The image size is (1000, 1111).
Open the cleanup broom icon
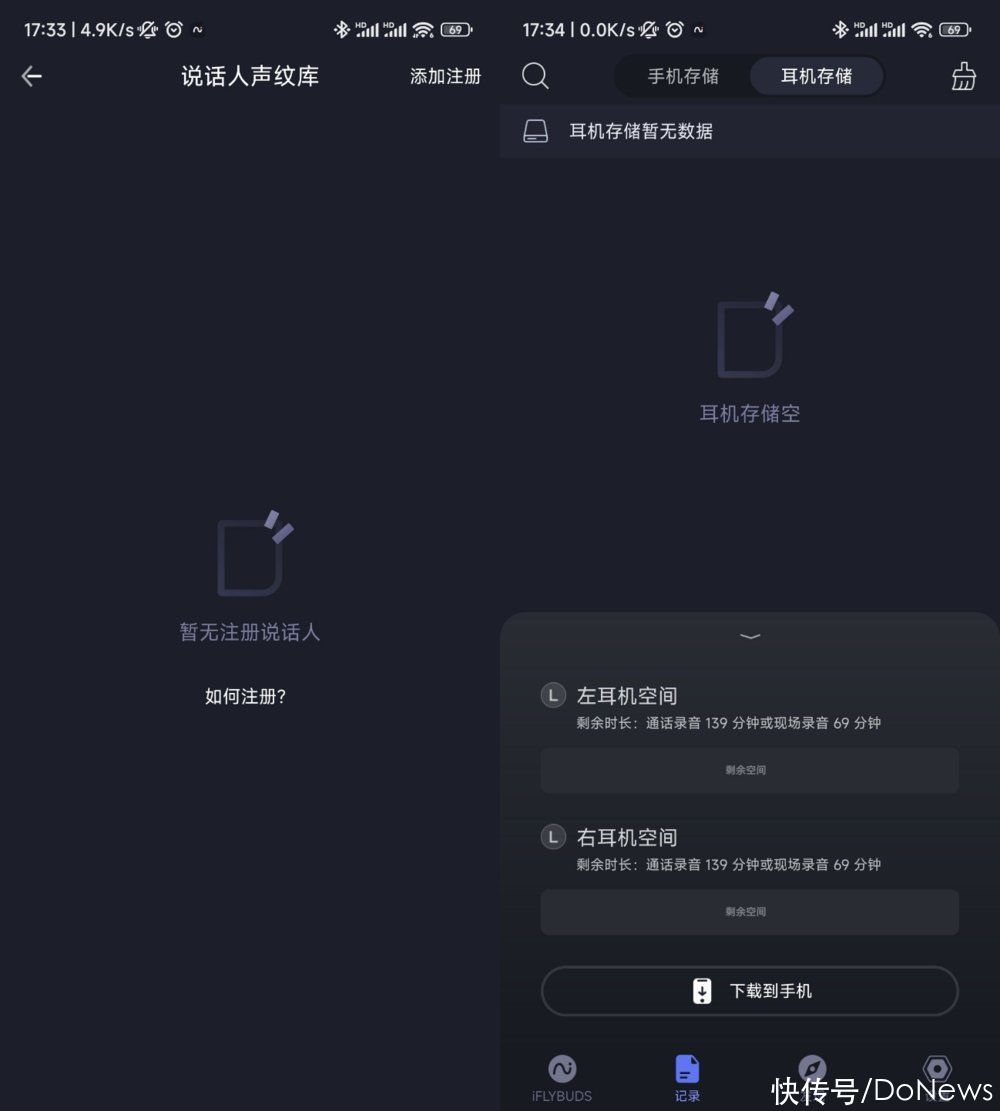963,76
